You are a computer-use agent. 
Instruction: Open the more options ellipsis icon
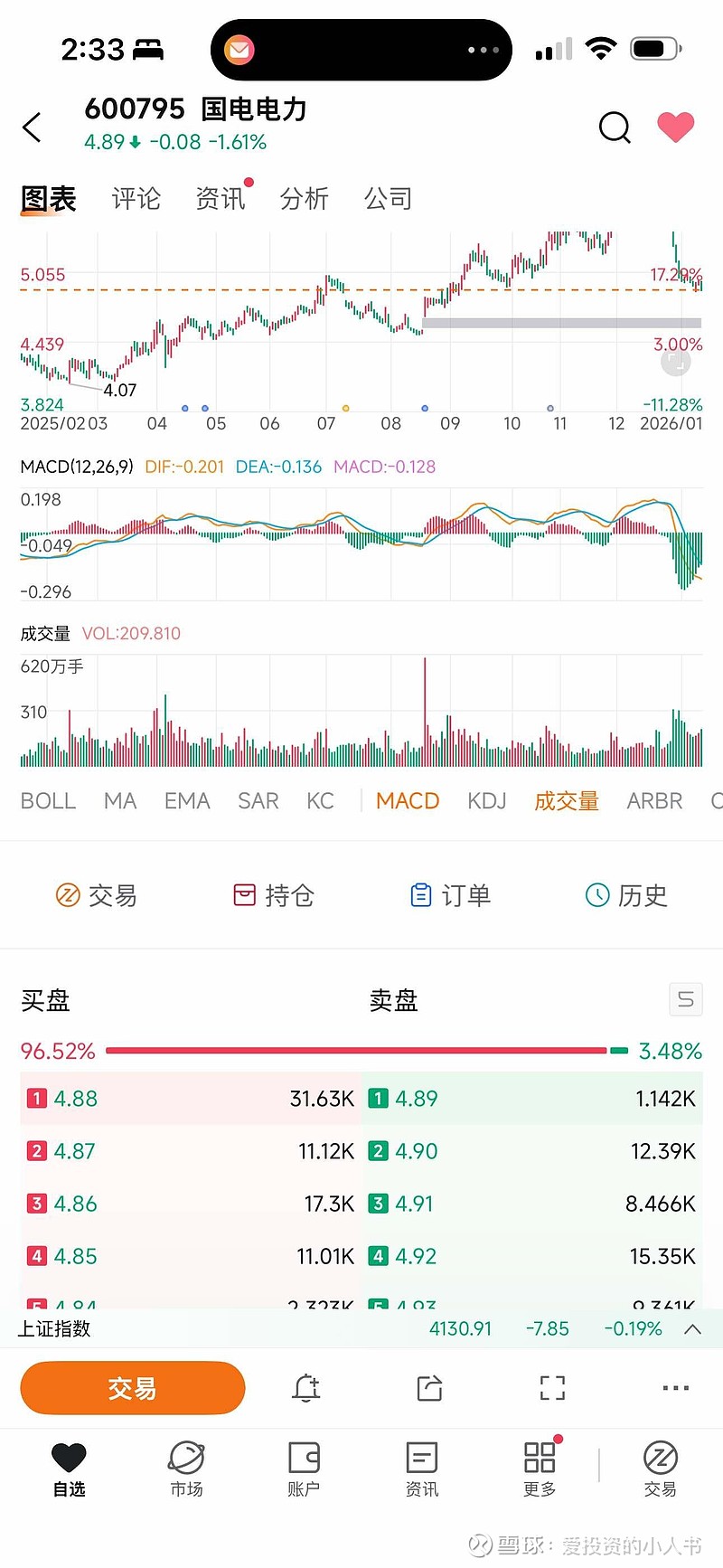click(674, 1388)
